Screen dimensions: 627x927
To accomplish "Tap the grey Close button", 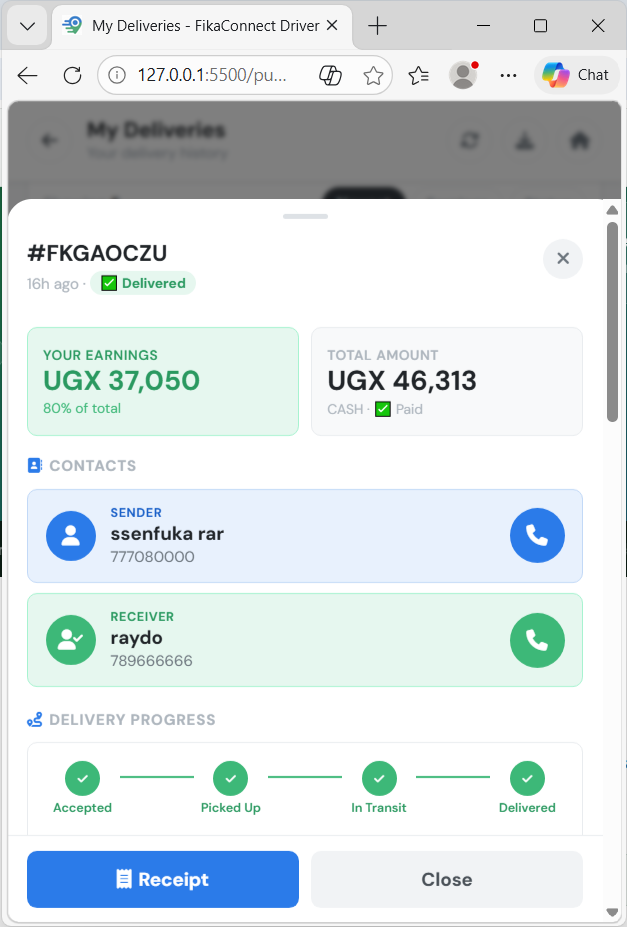I will (446, 879).
